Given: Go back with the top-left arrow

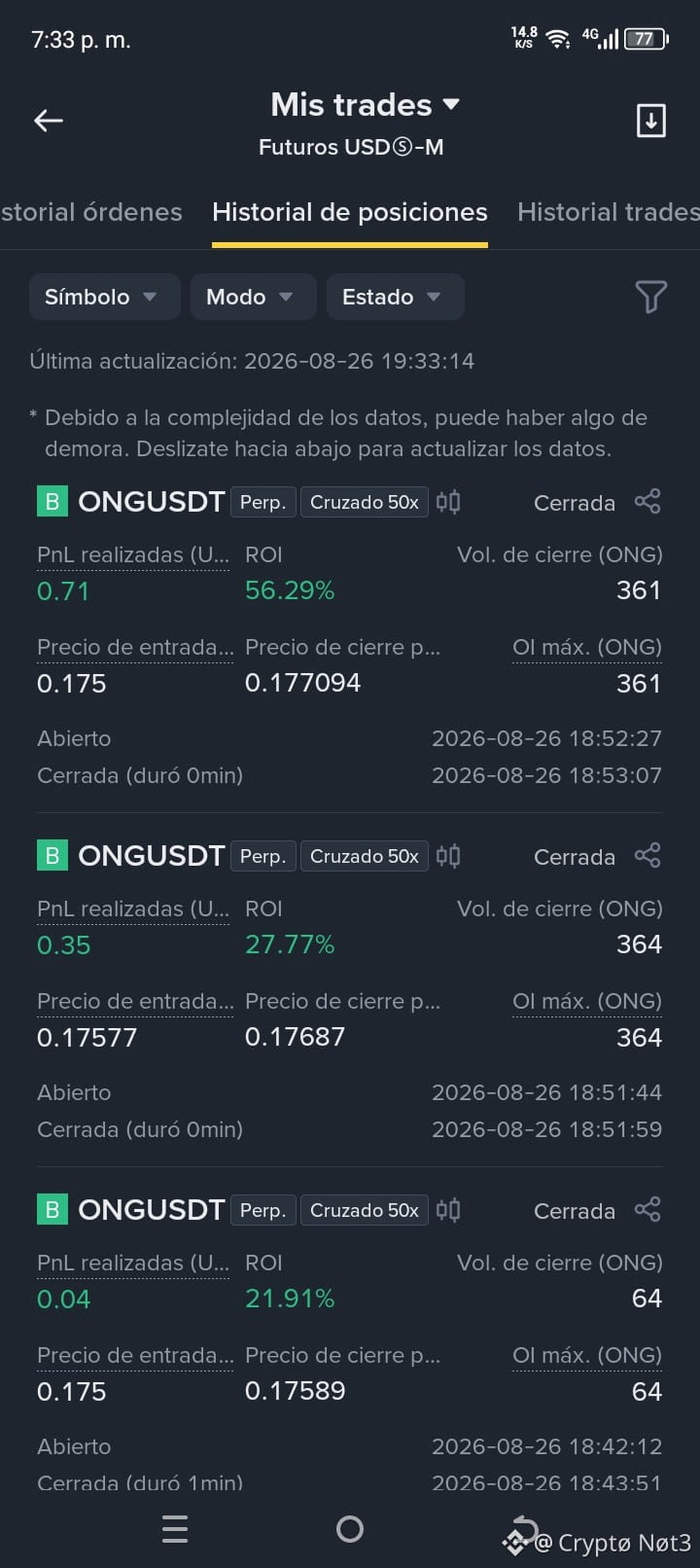Looking at the screenshot, I should tap(49, 121).
